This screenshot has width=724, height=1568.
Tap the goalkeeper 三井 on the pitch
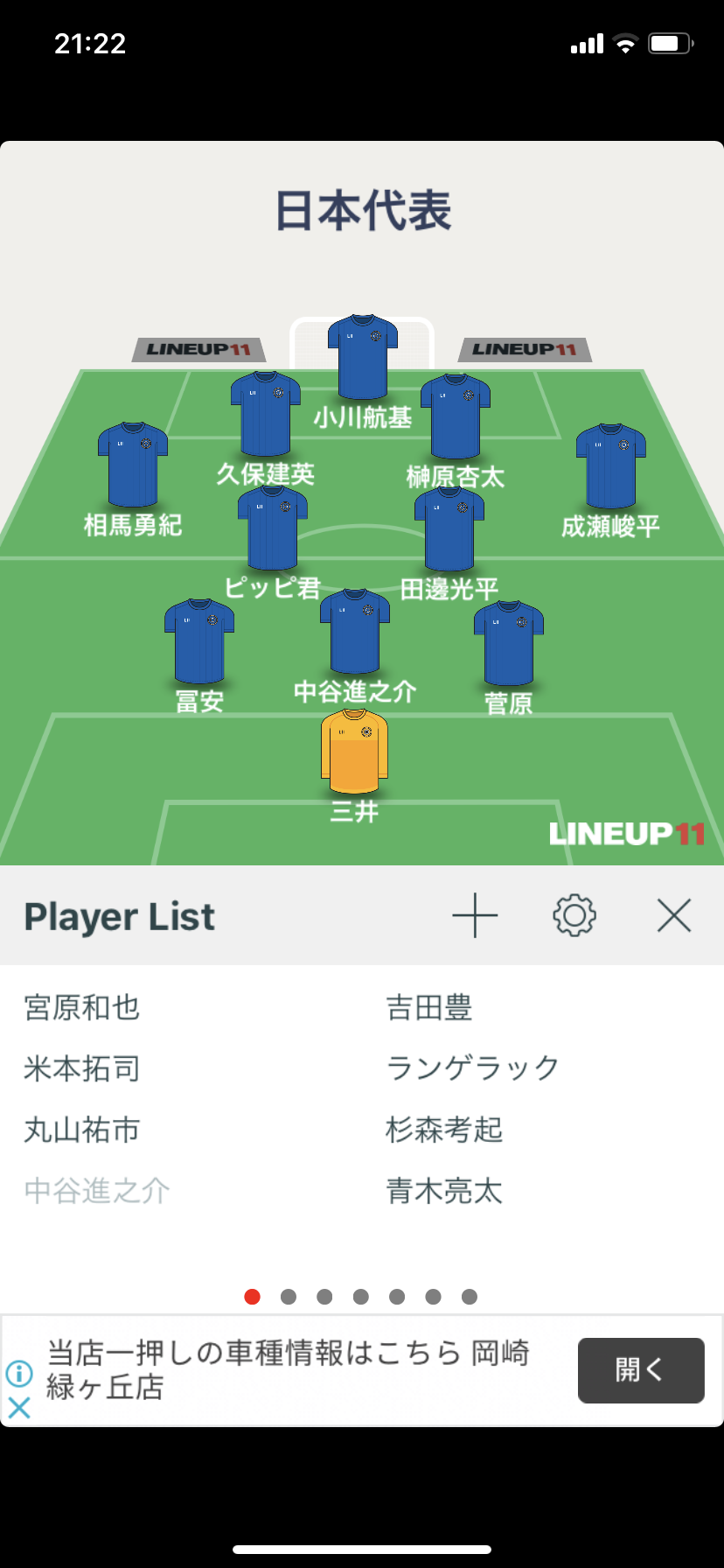pyautogui.click(x=354, y=752)
